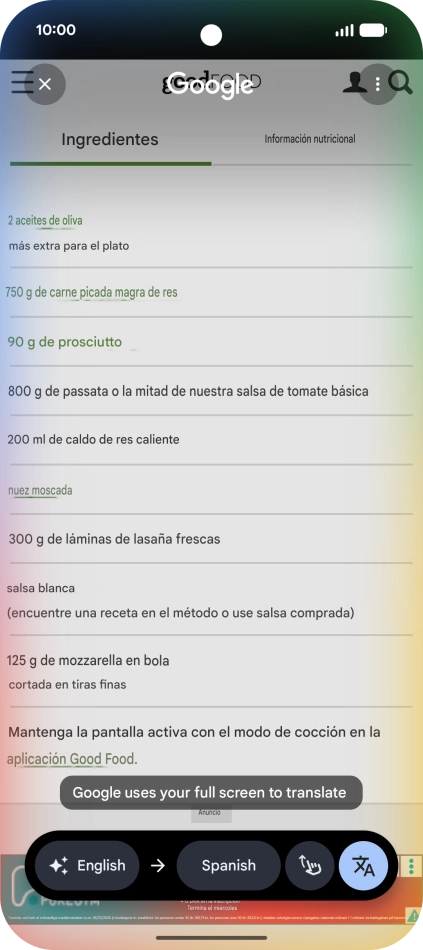Toggle the blue translate button
The width and height of the screenshot is (423, 950).
click(364, 866)
